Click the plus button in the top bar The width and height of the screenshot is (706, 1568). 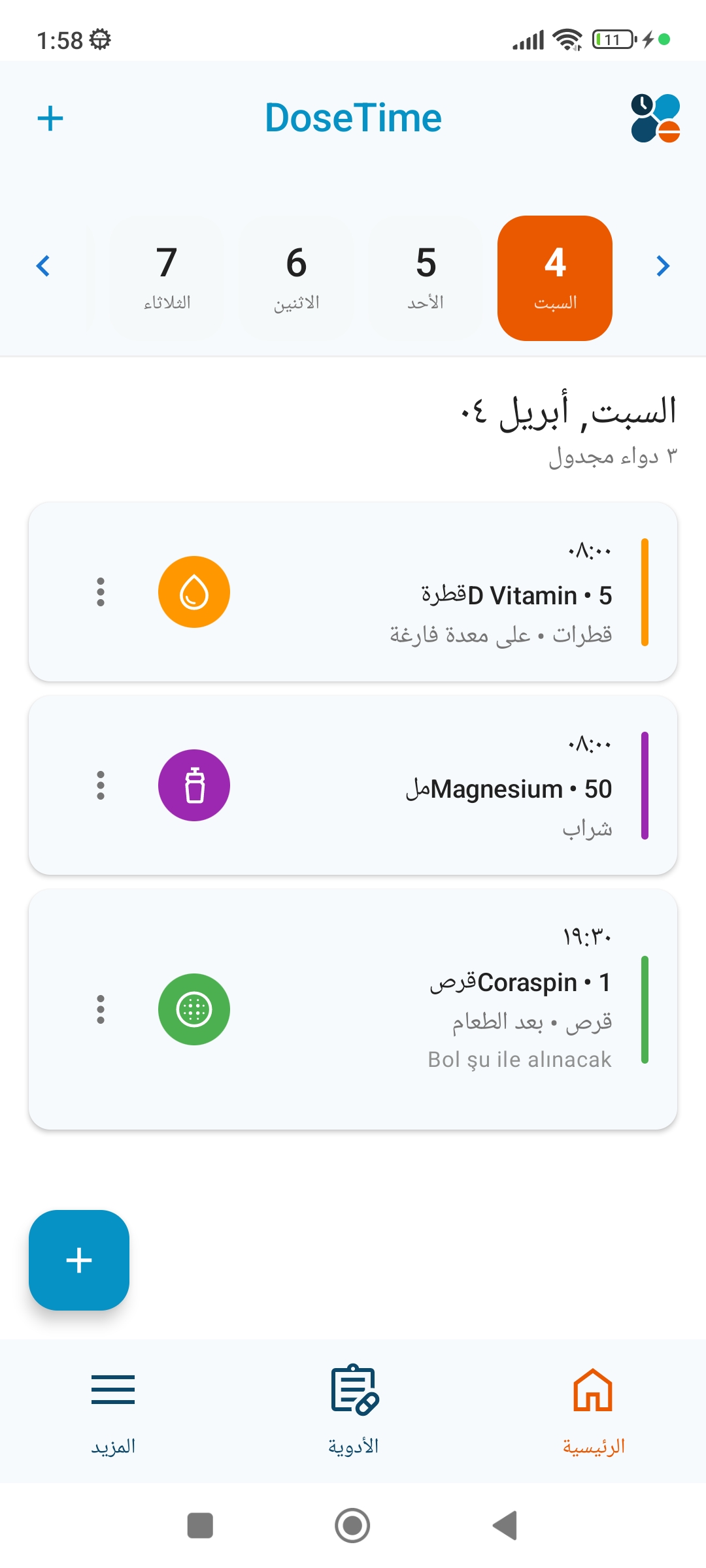51,118
